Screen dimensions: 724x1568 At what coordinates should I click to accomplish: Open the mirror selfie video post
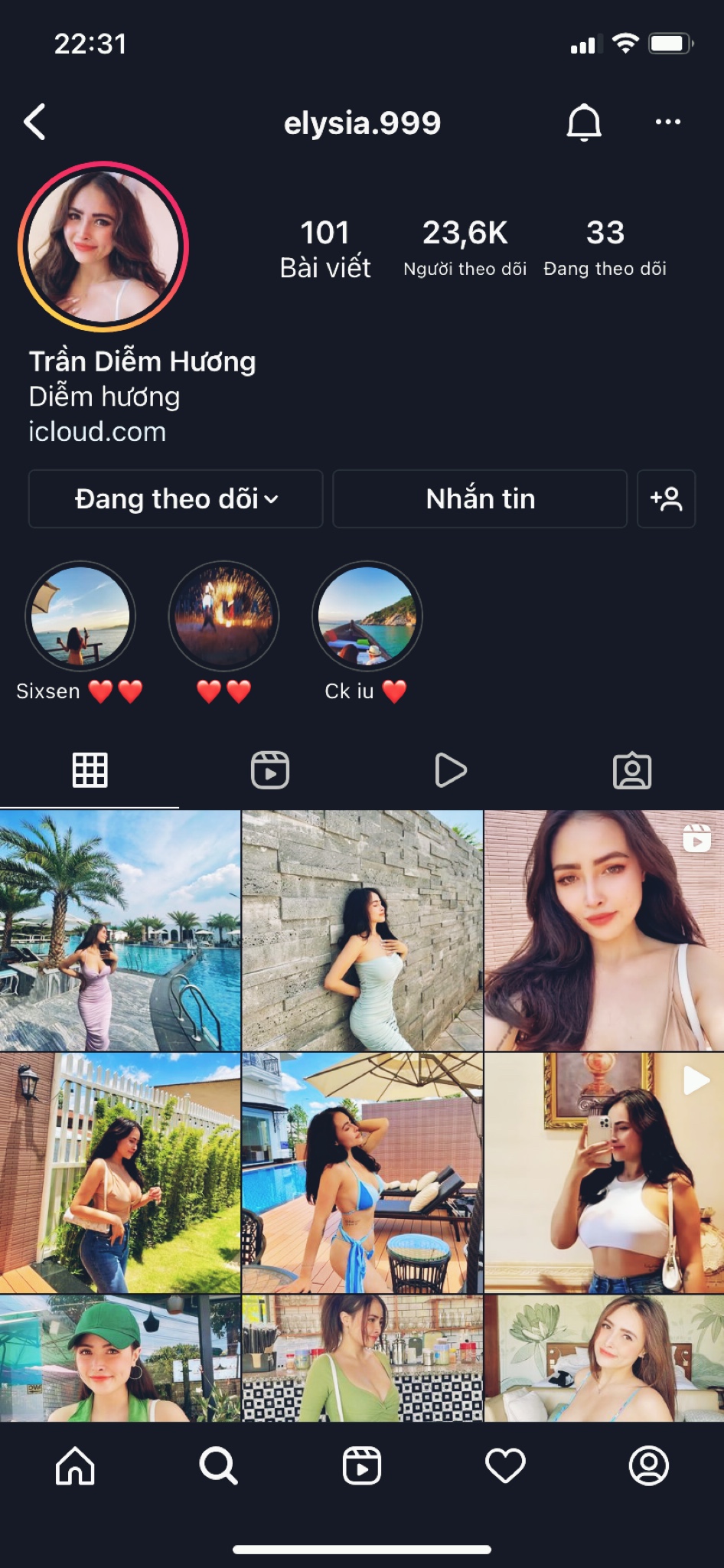point(604,1173)
